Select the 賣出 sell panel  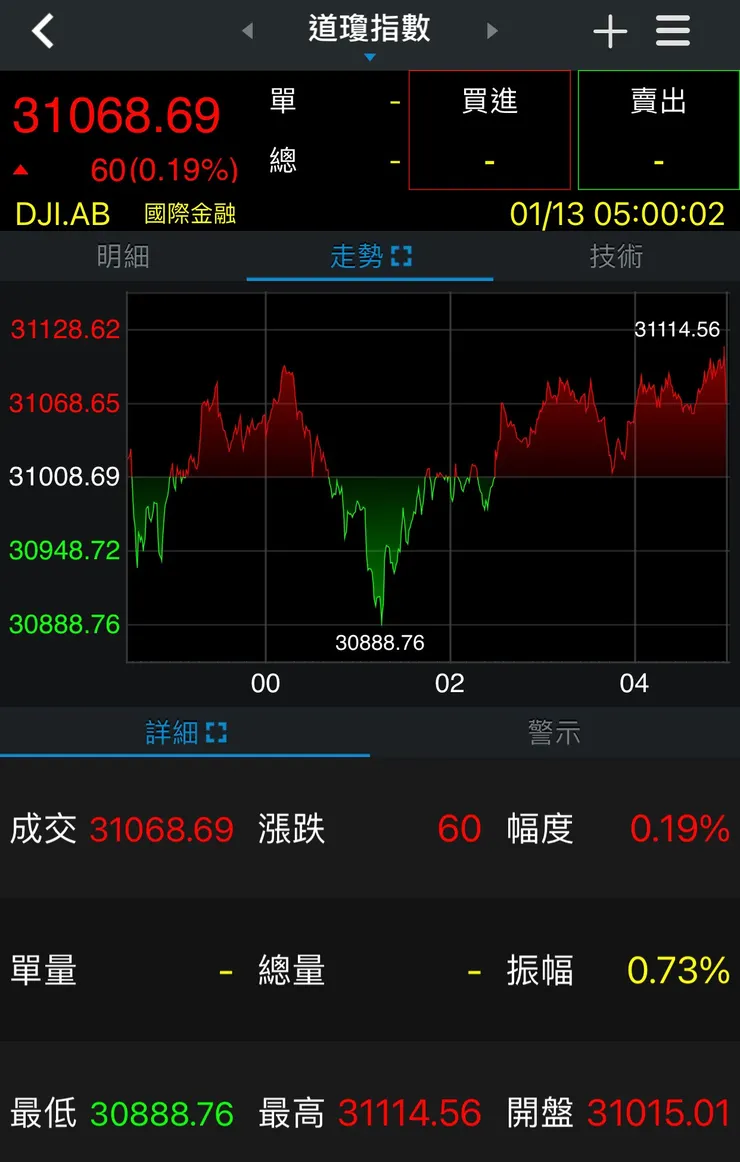coord(657,130)
